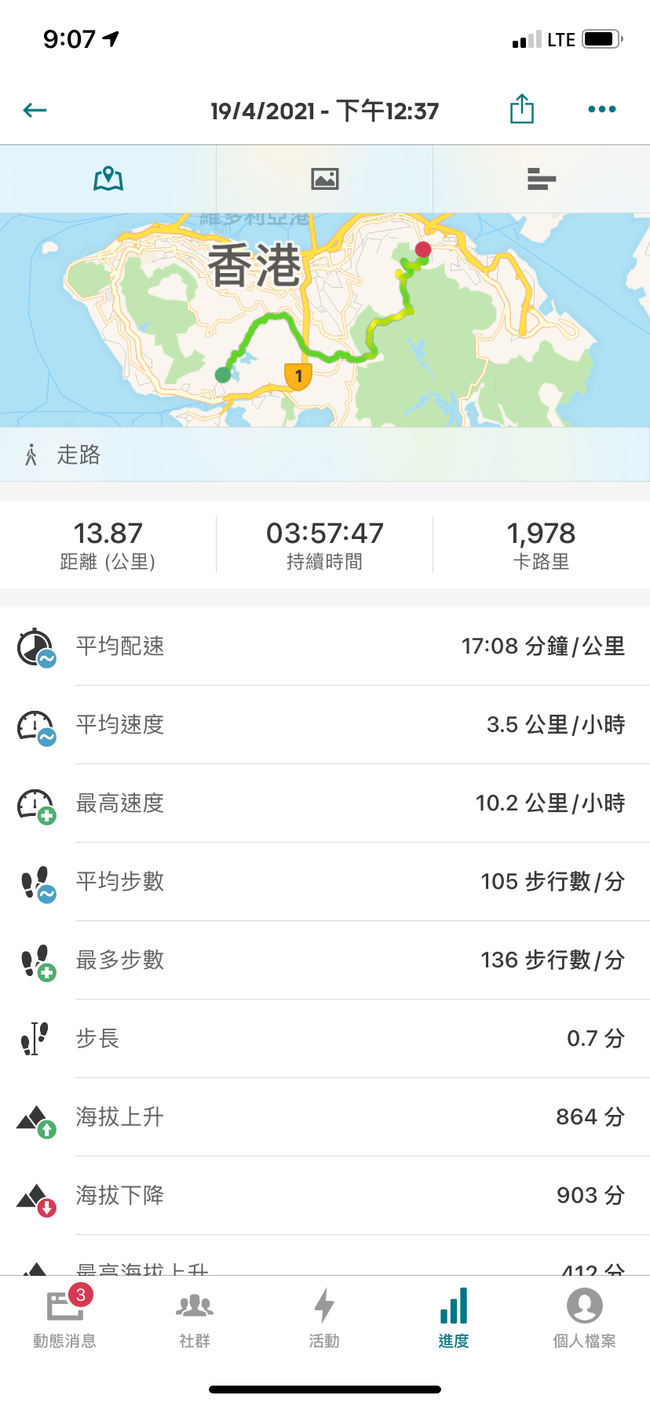Open the 動態消息 feed tab
The width and height of the screenshot is (650, 1406).
[x=65, y=1318]
